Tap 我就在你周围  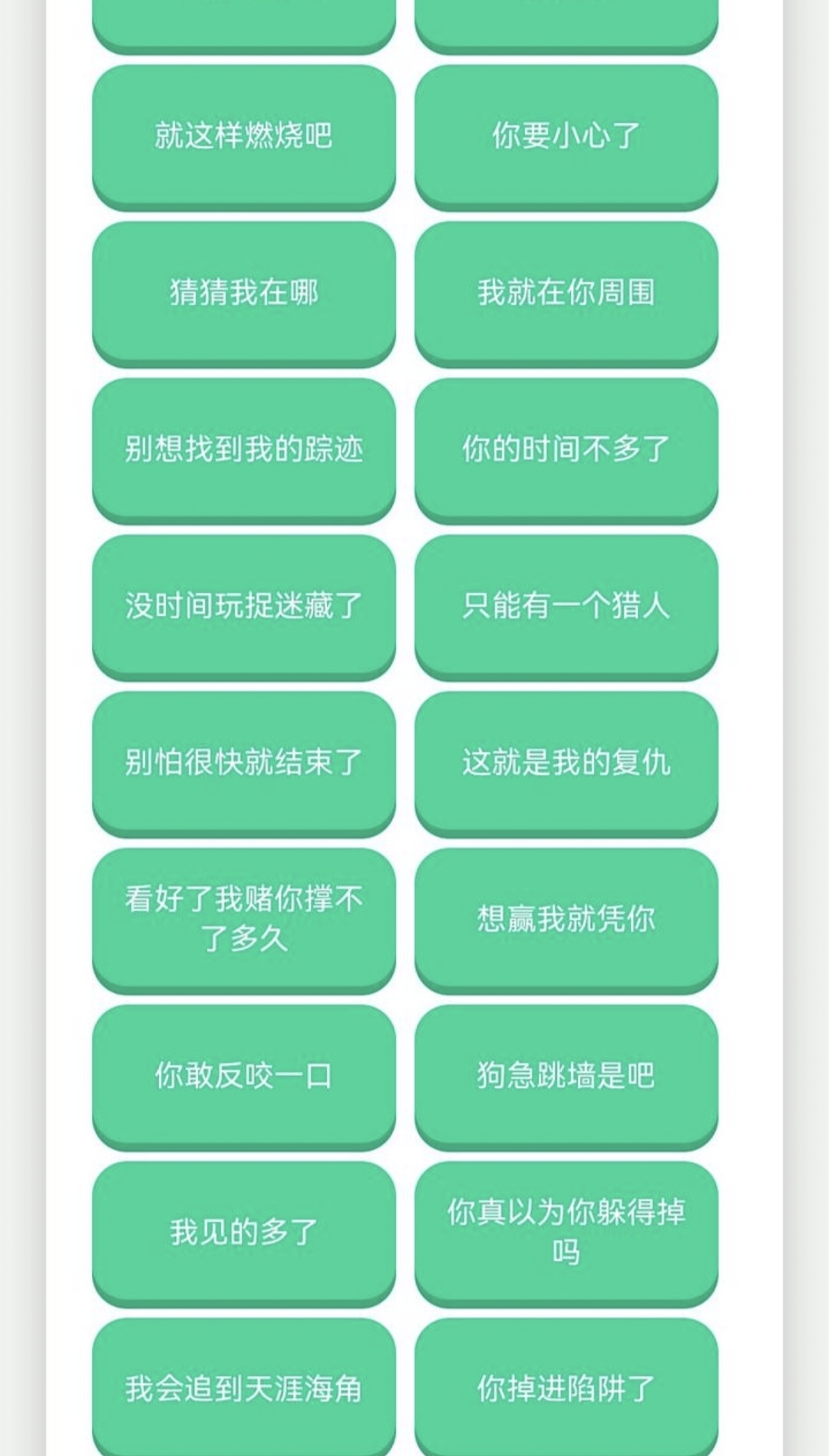tap(566, 293)
